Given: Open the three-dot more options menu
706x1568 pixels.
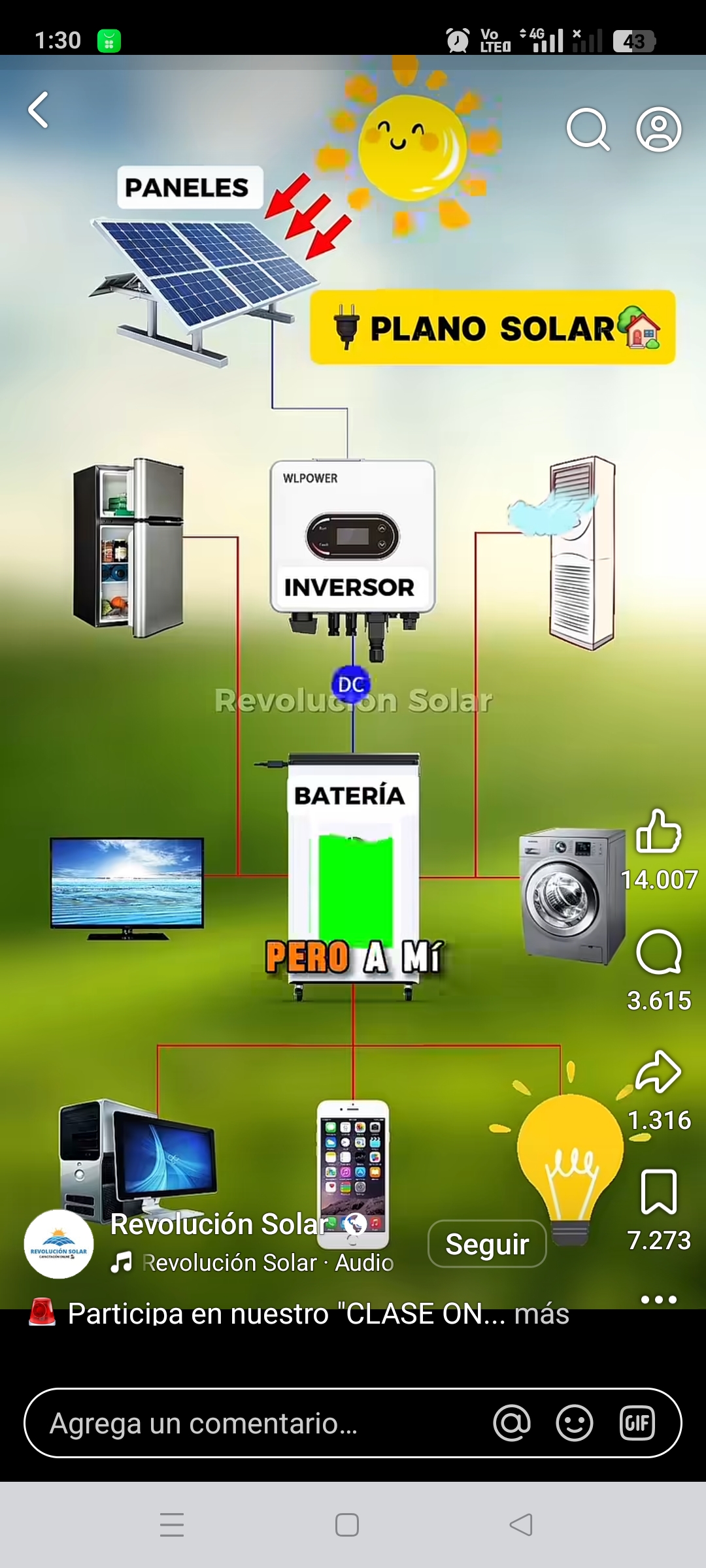Looking at the screenshot, I should tap(658, 1299).
